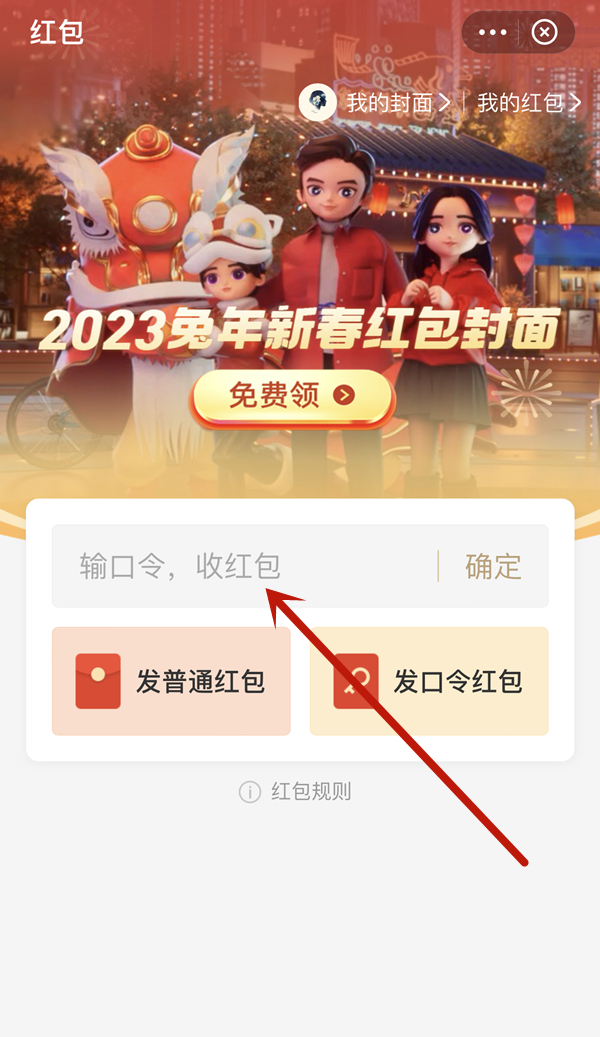The height and width of the screenshot is (1037, 600).
Task: View 红包规则
Action: [297, 792]
